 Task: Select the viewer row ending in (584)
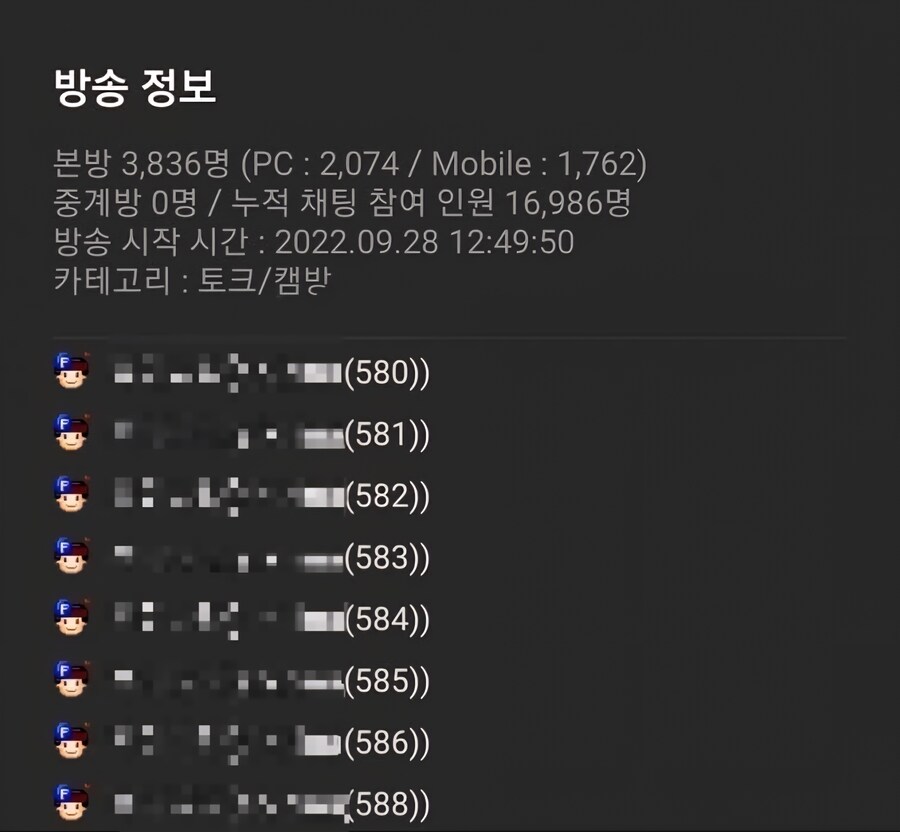pyautogui.click(x=270, y=620)
